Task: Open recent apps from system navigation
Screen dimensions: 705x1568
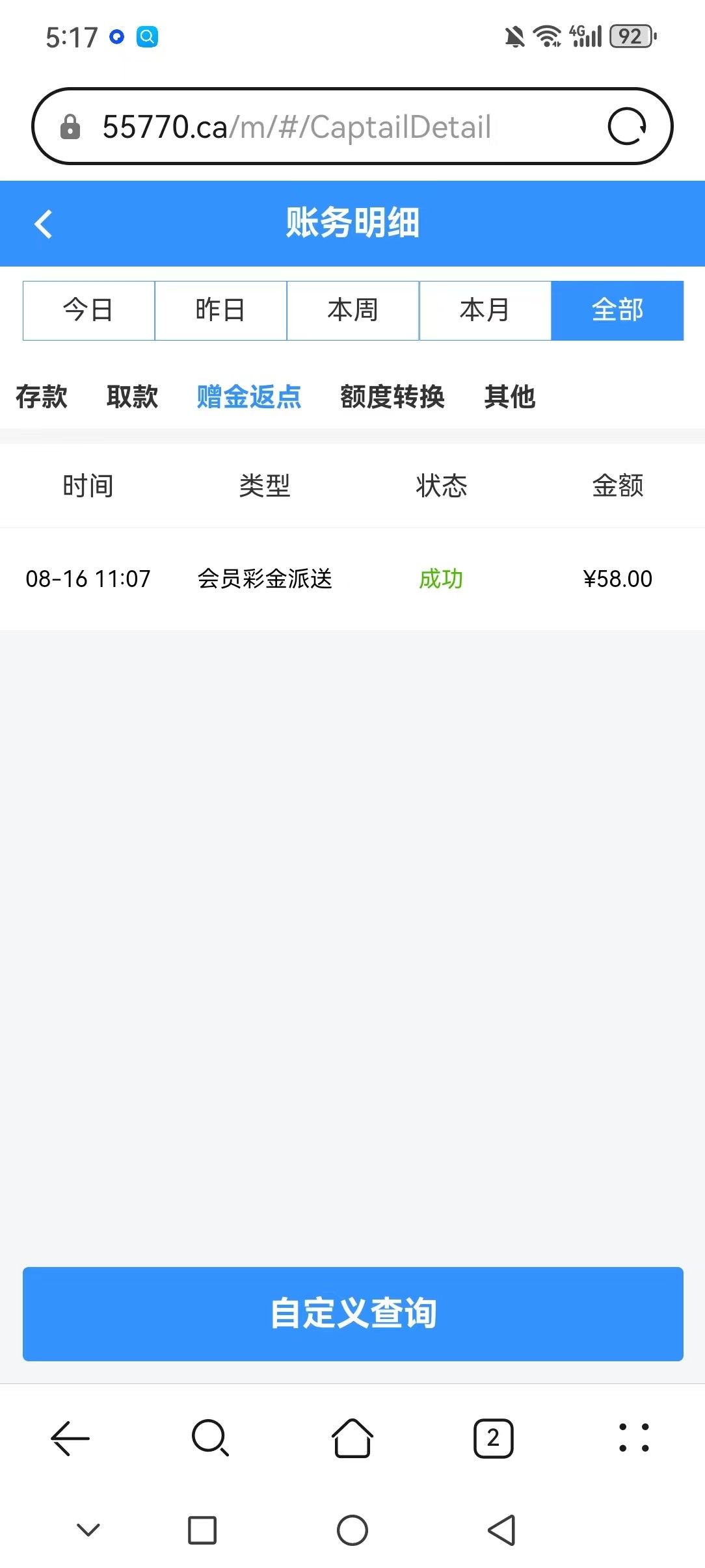Action: [202, 1530]
